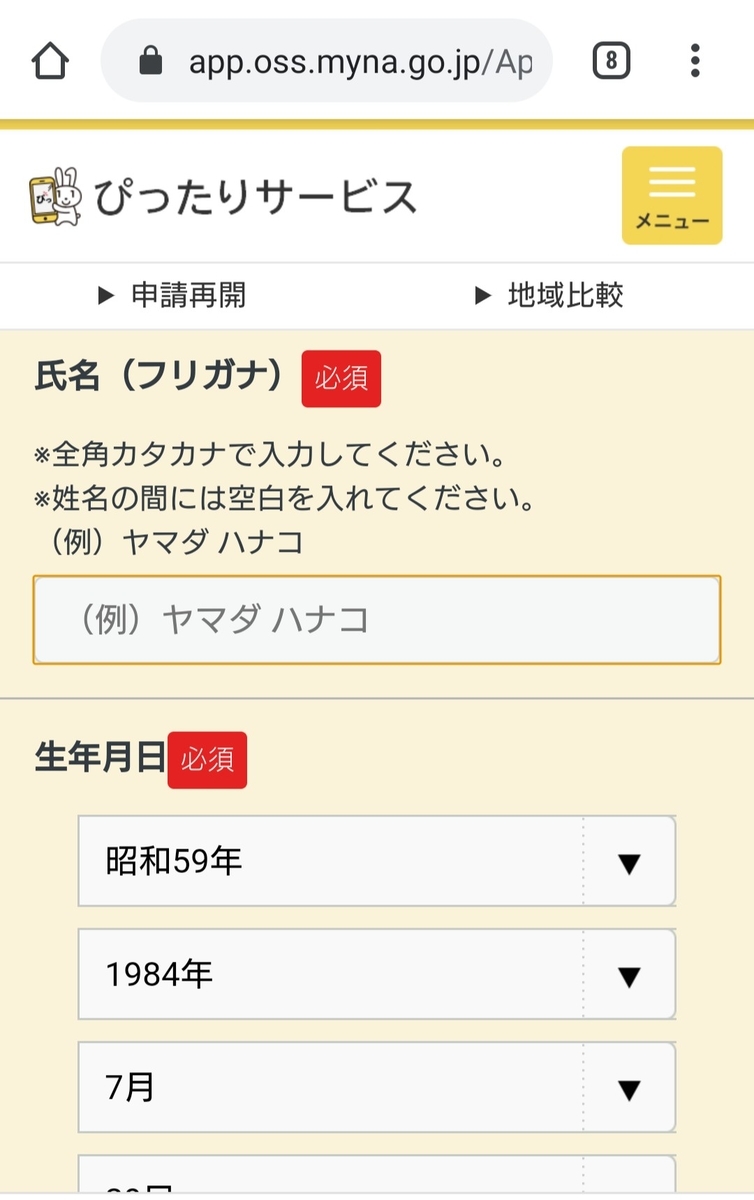This screenshot has width=754, height=1200.
Task: Open the browser tab switcher
Action: point(611,62)
